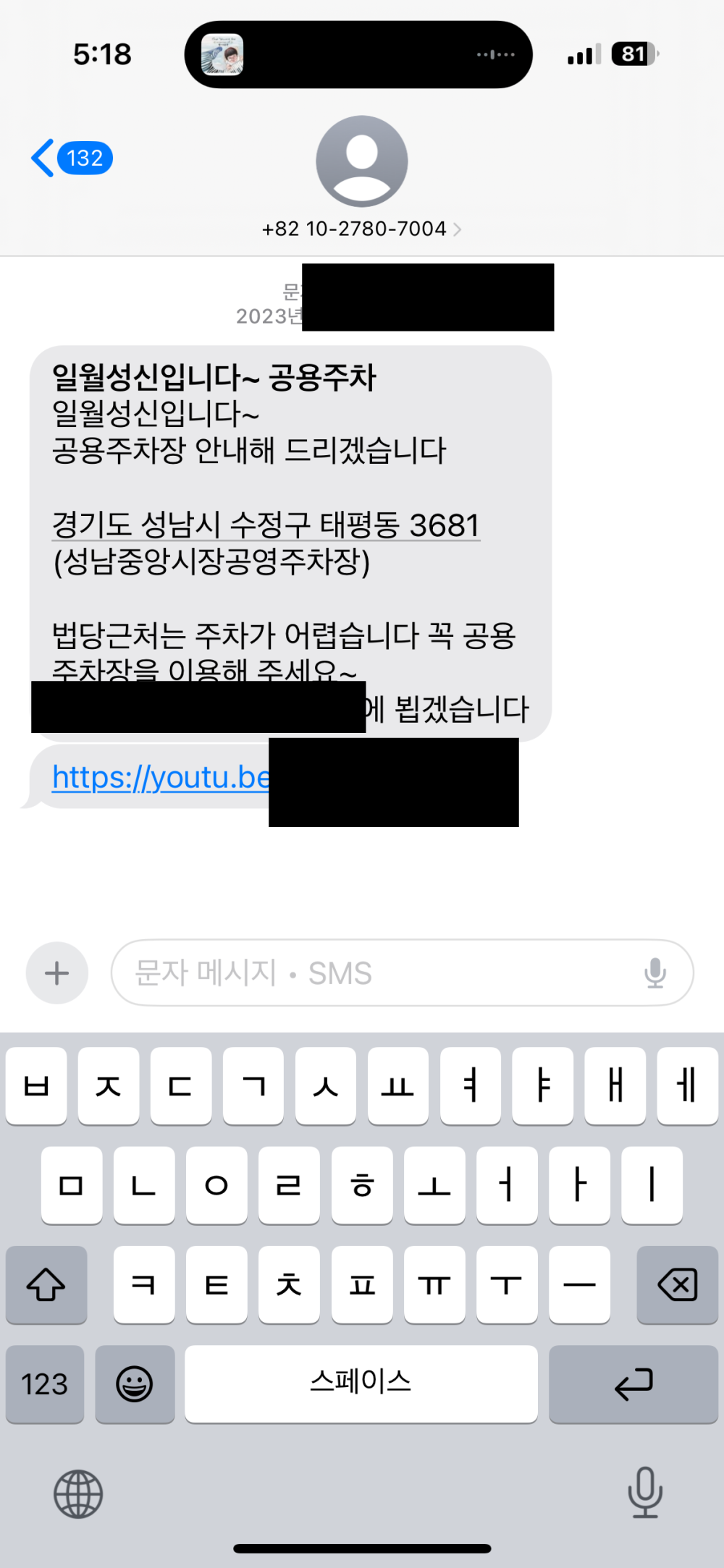This screenshot has width=724, height=1568.
Task: Open the underlined 태평동 3681 address
Action: tap(265, 526)
